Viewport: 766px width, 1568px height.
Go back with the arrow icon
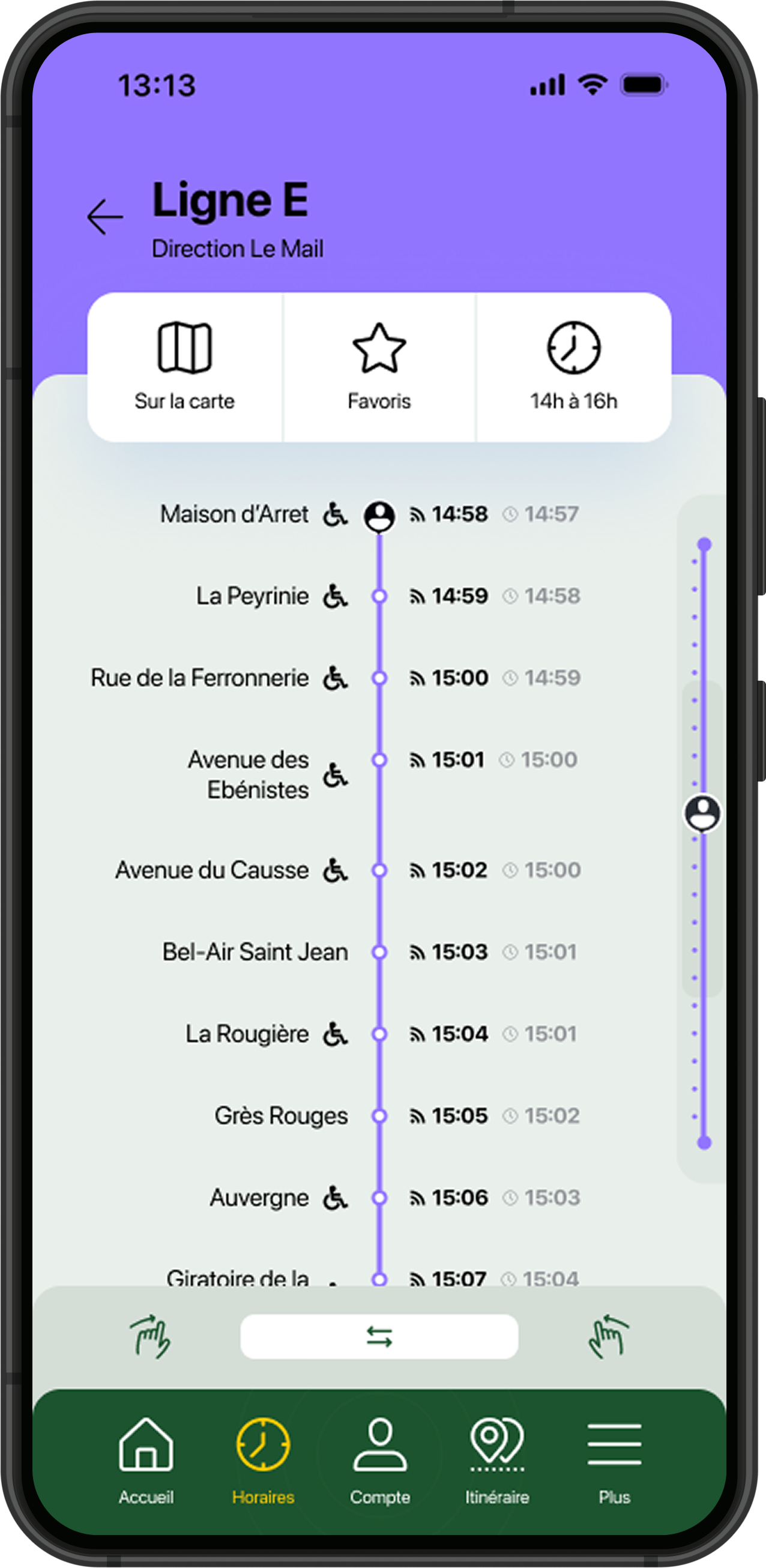tap(104, 216)
